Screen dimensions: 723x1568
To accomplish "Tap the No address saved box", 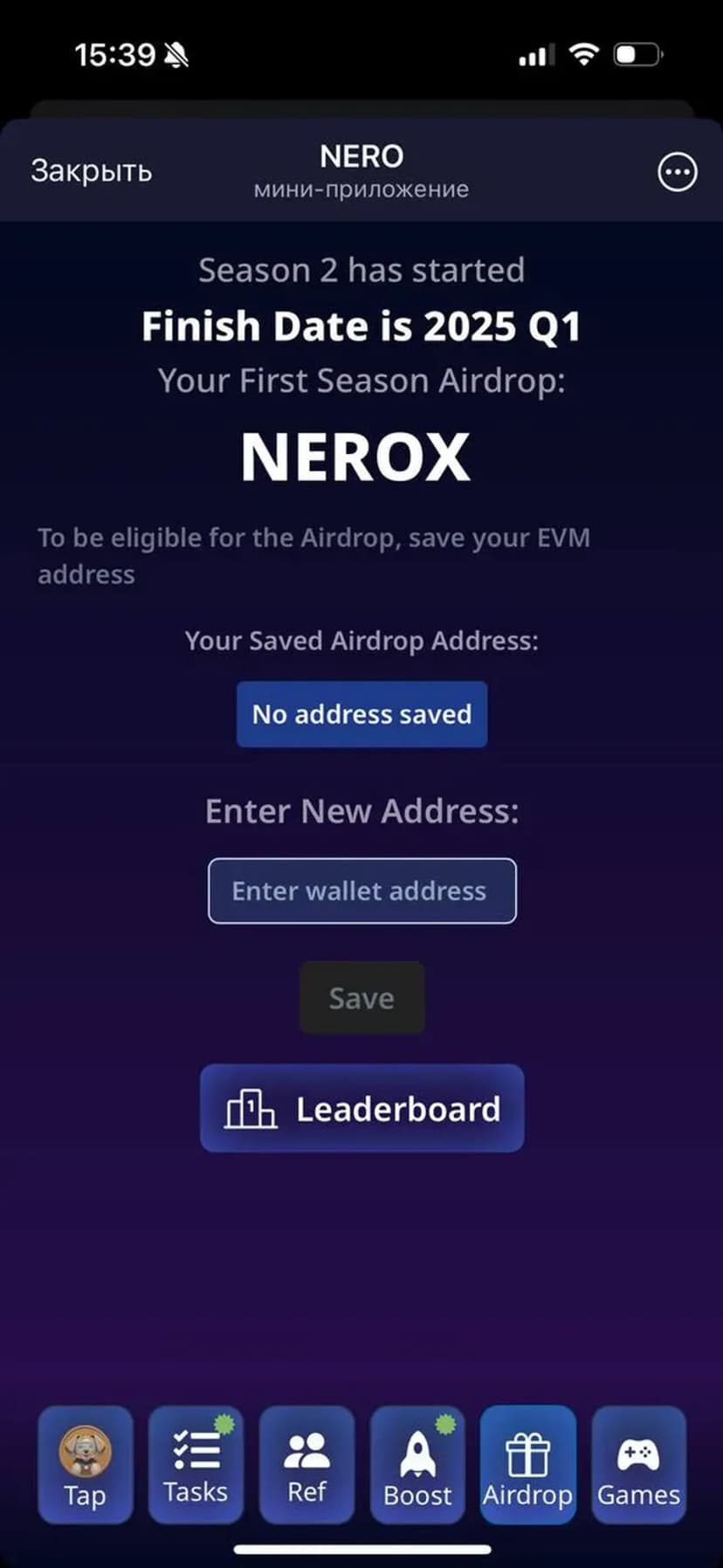I will (361, 714).
